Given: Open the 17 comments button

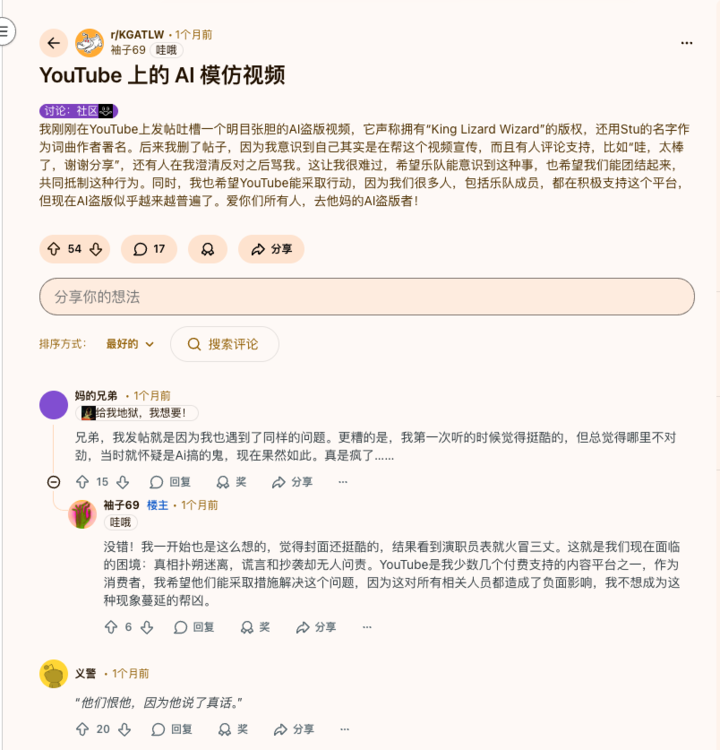Looking at the screenshot, I should 149,249.
